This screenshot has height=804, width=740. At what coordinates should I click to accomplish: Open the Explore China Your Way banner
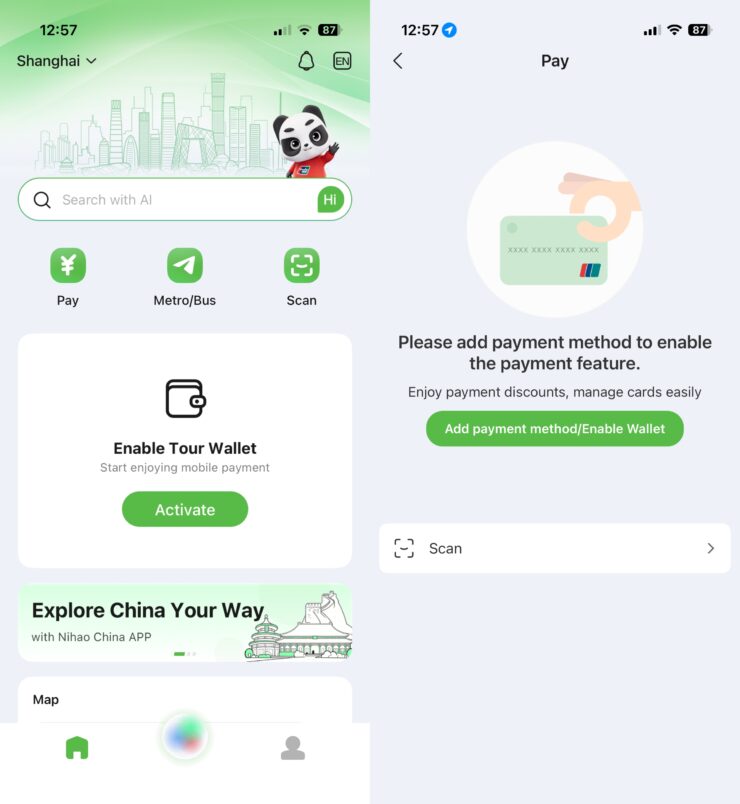pos(184,622)
